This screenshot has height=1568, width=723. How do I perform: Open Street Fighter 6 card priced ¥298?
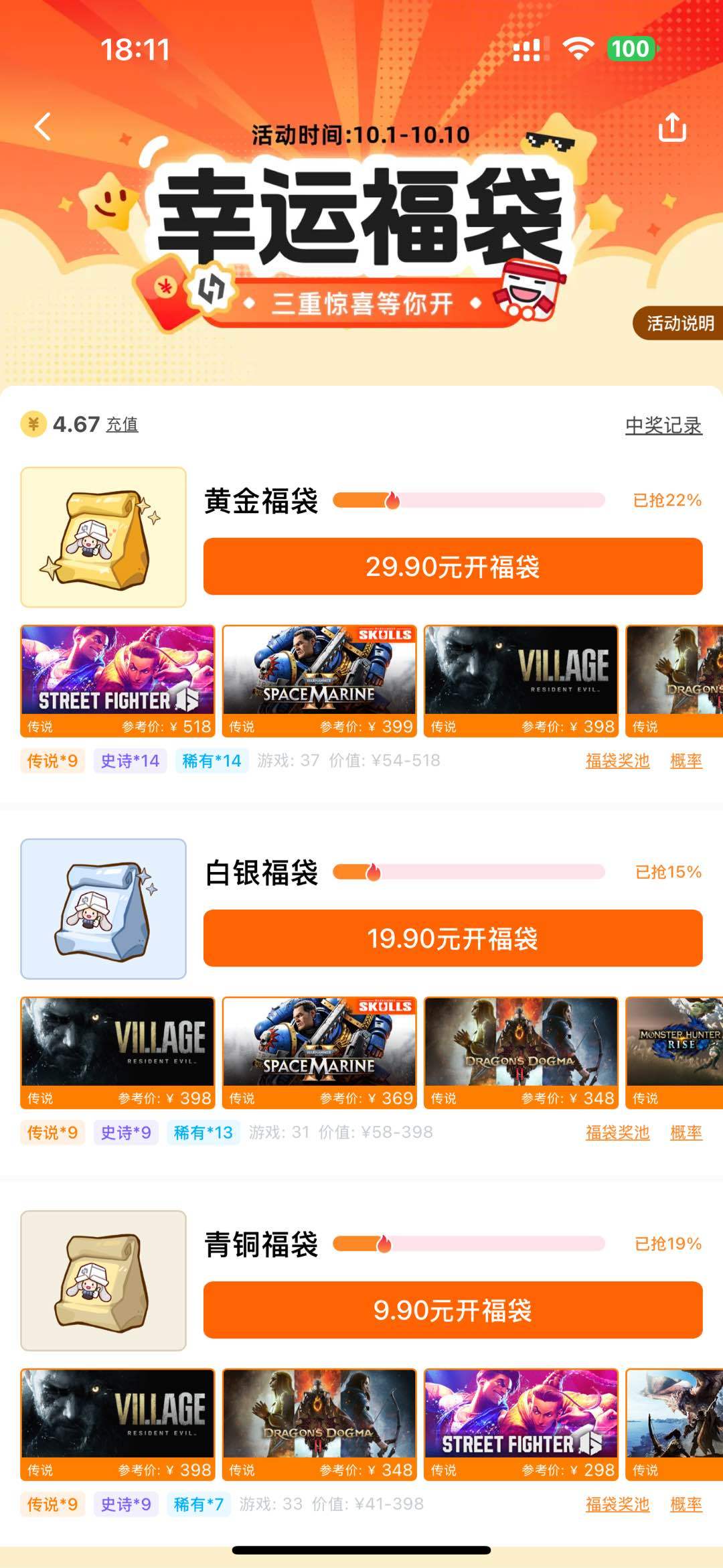coord(521,1423)
